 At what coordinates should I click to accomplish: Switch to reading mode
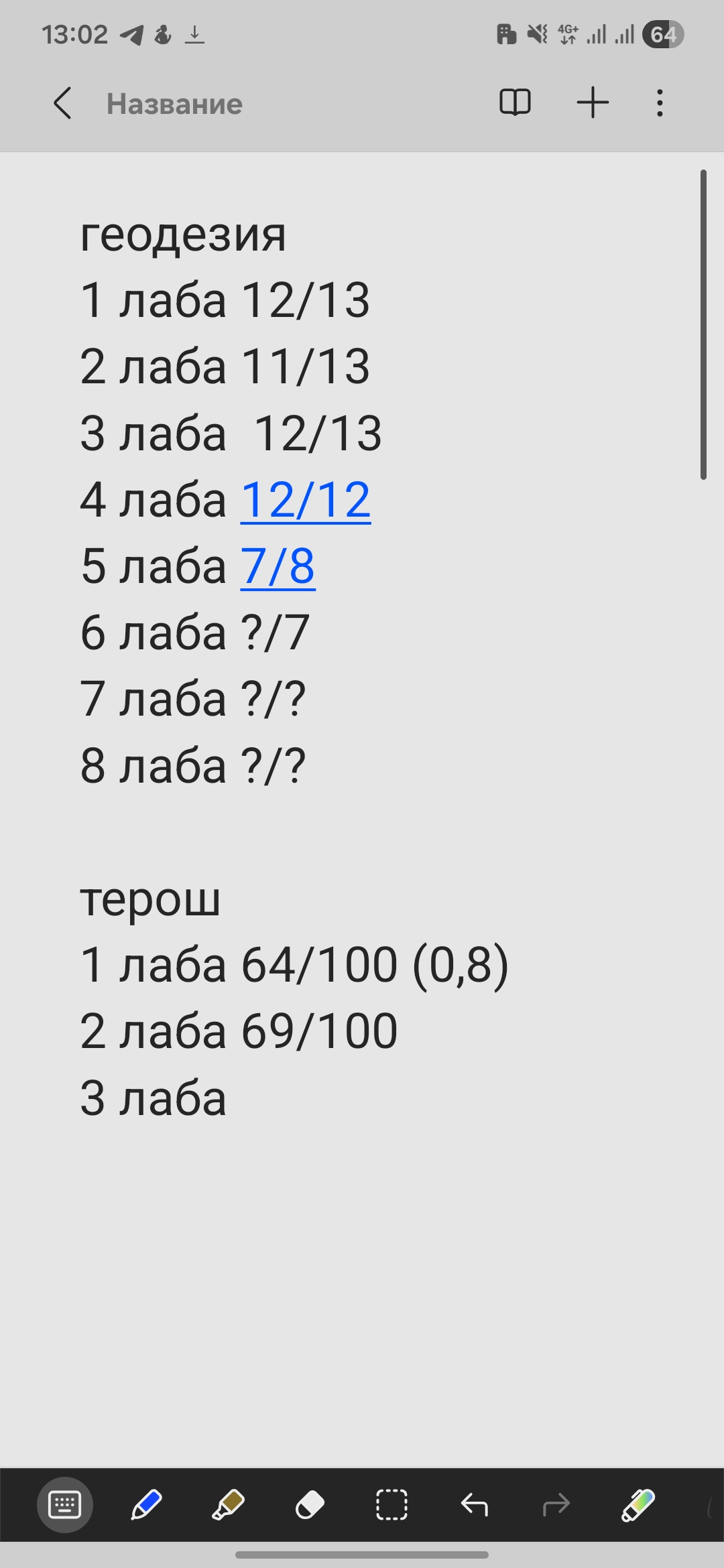(515, 103)
